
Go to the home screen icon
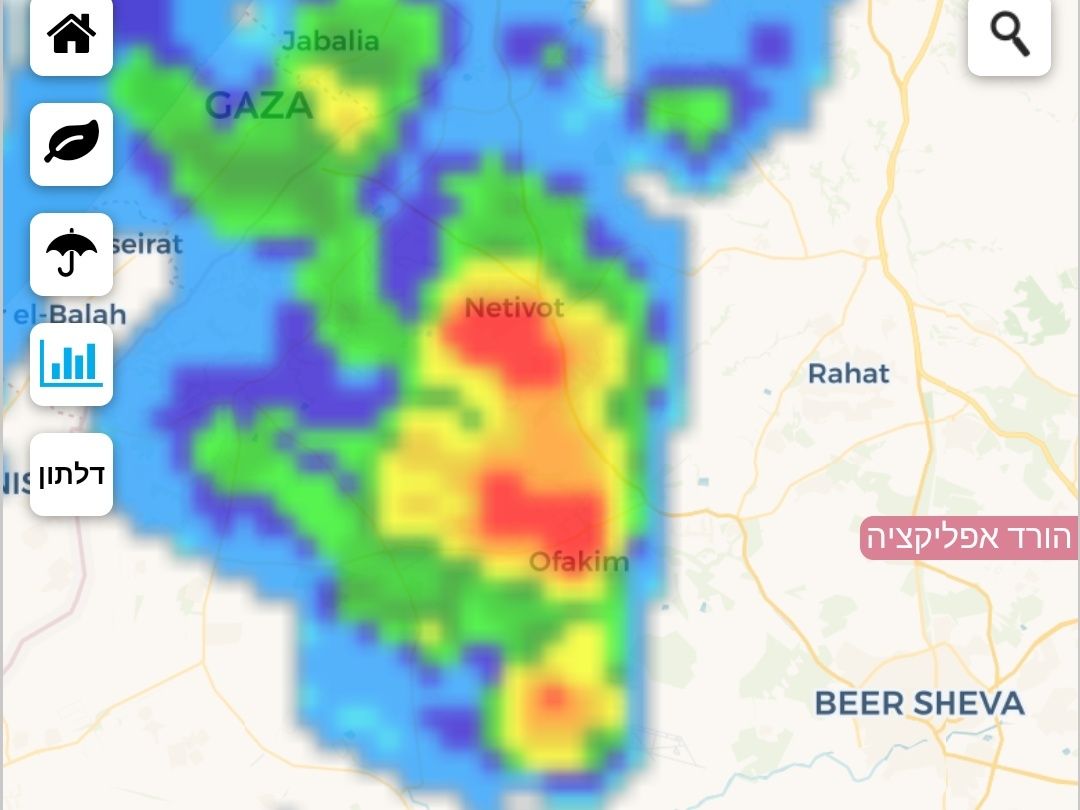click(71, 35)
